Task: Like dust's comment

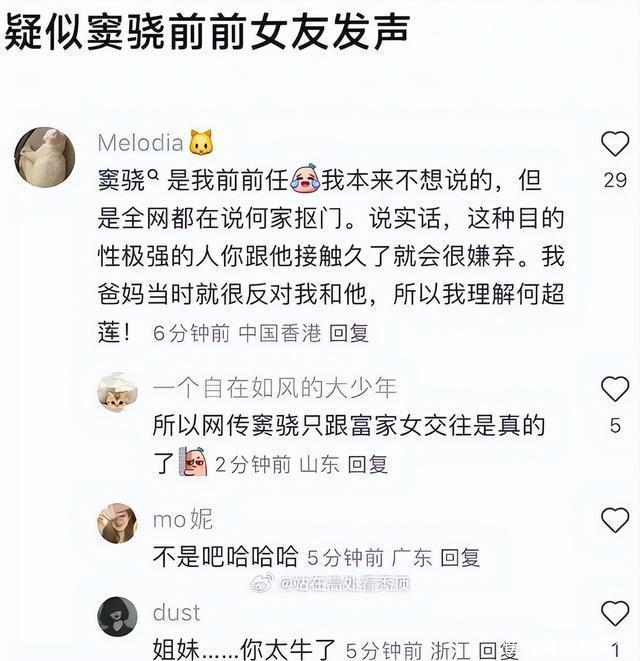Action: 615,613
